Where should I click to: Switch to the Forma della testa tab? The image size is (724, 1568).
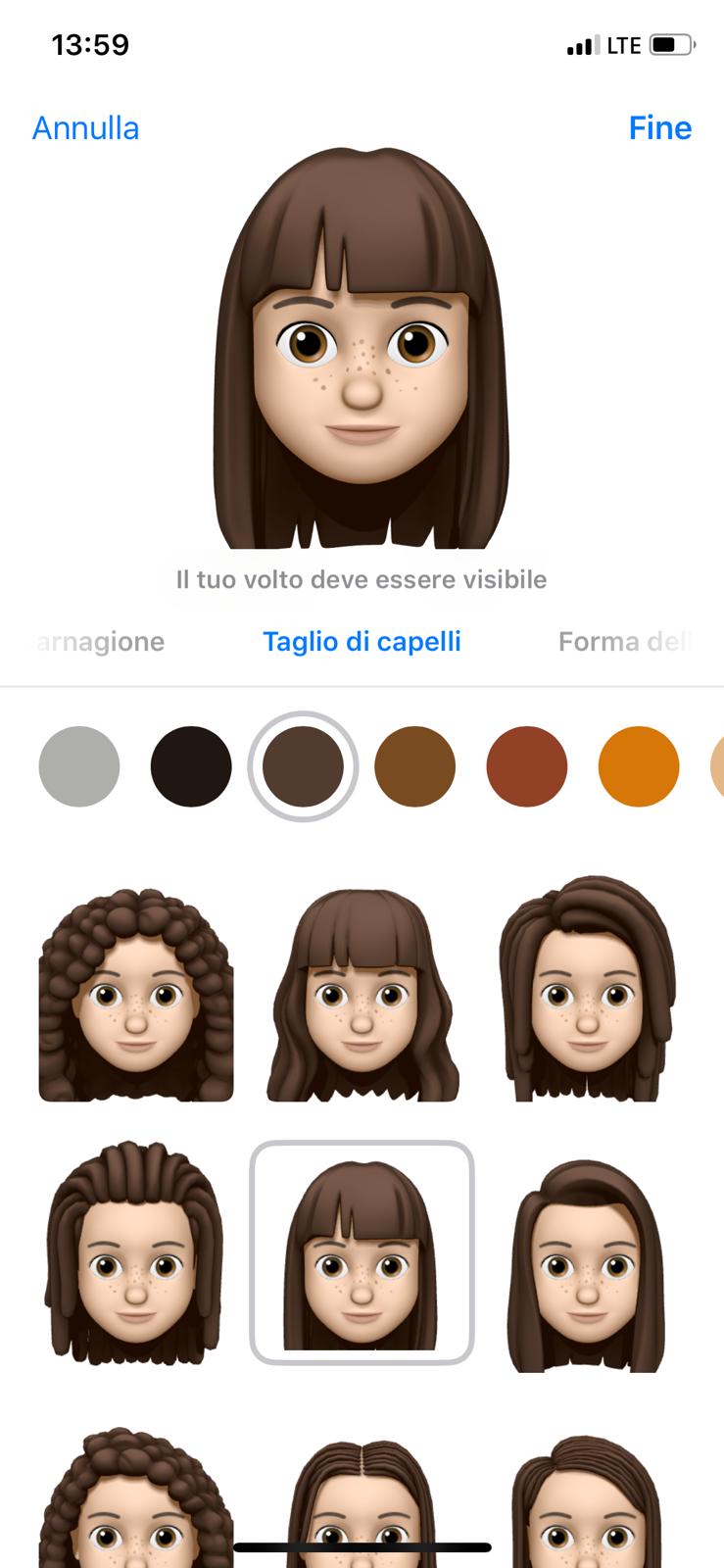click(623, 642)
